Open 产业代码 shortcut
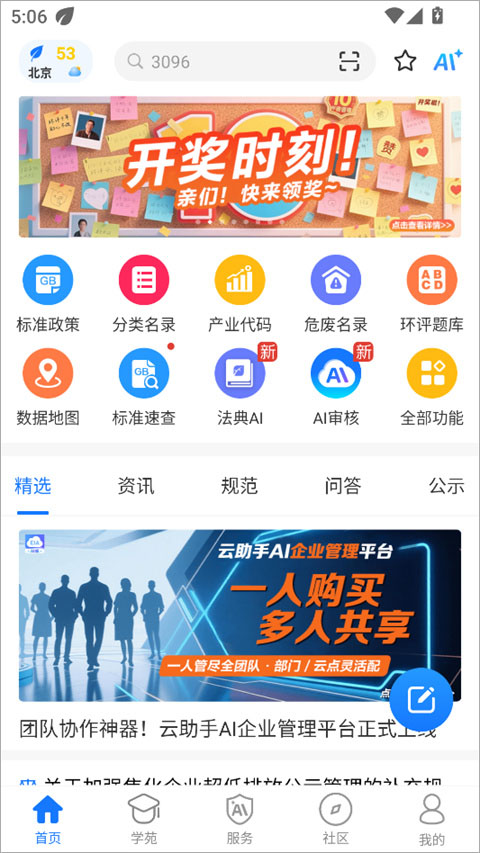 [240, 294]
